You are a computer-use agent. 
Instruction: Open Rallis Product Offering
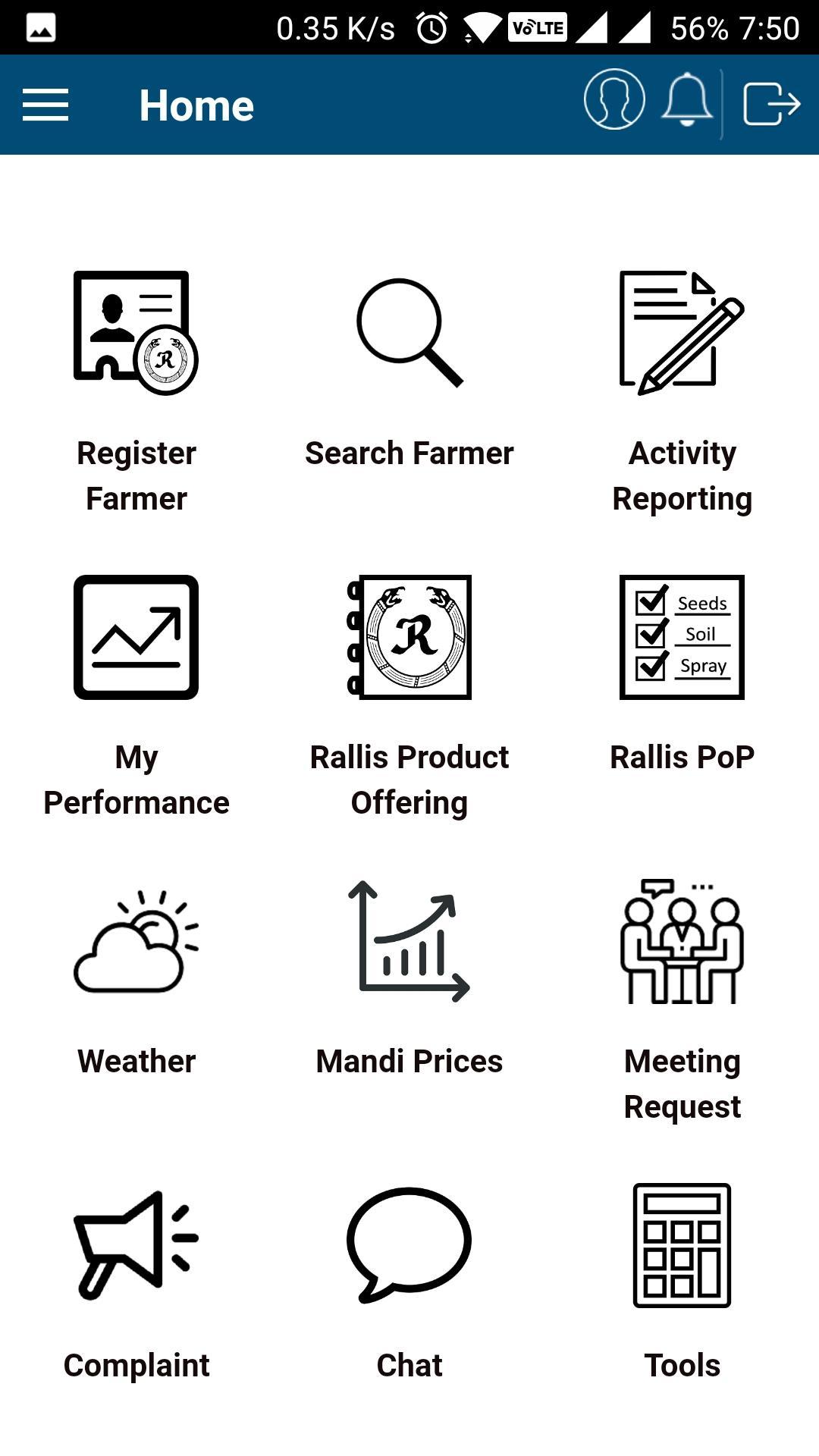pos(409,637)
